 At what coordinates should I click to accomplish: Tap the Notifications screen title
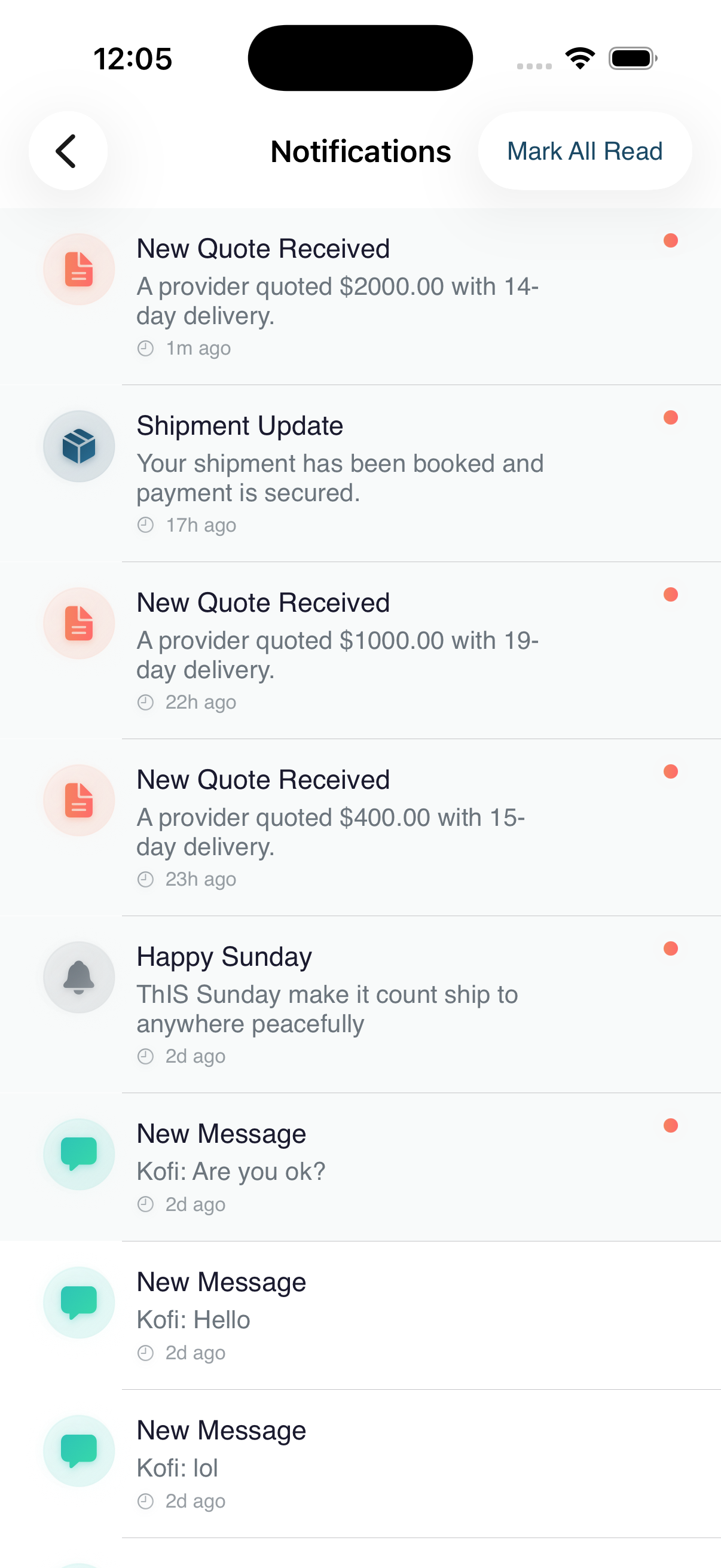click(x=360, y=151)
